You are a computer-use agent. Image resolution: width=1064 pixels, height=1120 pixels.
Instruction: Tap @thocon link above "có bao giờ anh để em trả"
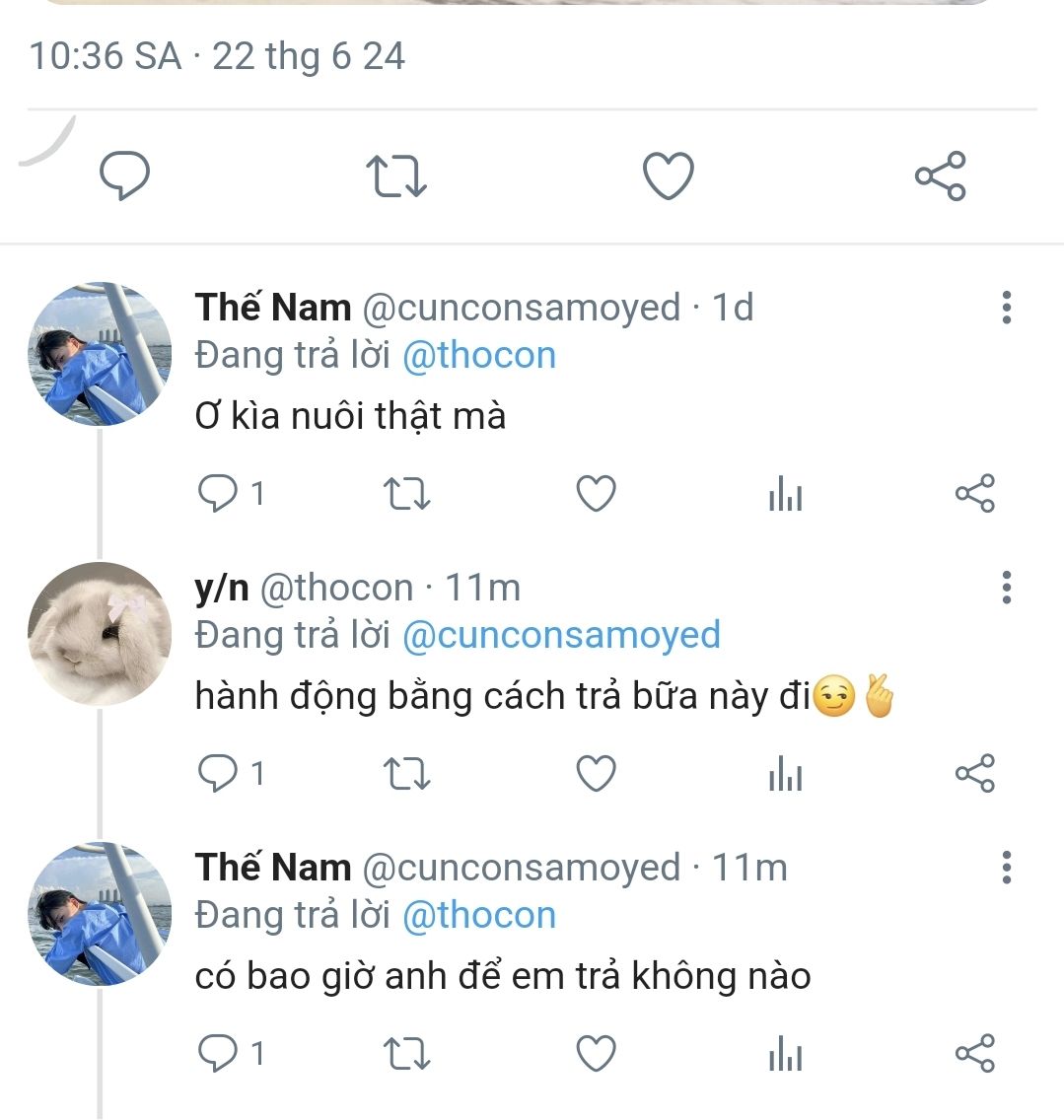coord(479,915)
